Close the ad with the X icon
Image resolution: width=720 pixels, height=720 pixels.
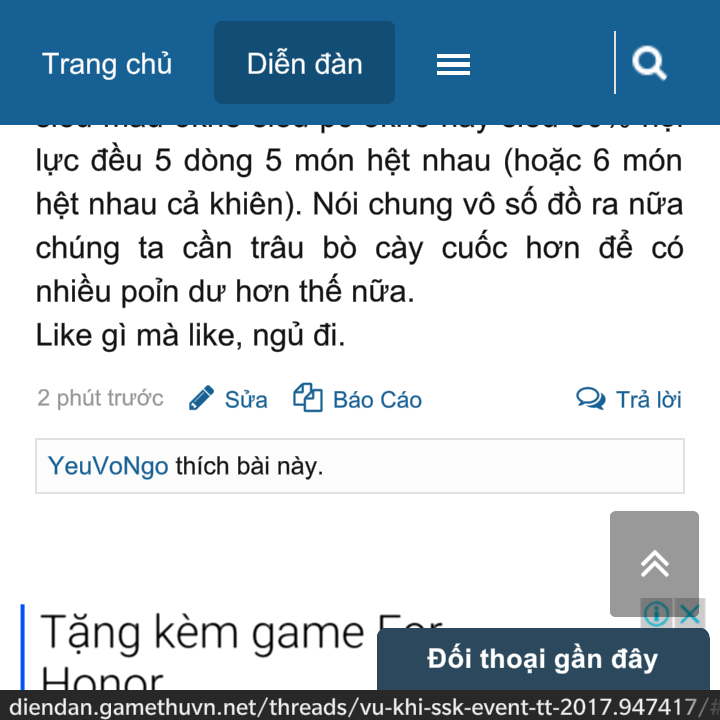690,614
